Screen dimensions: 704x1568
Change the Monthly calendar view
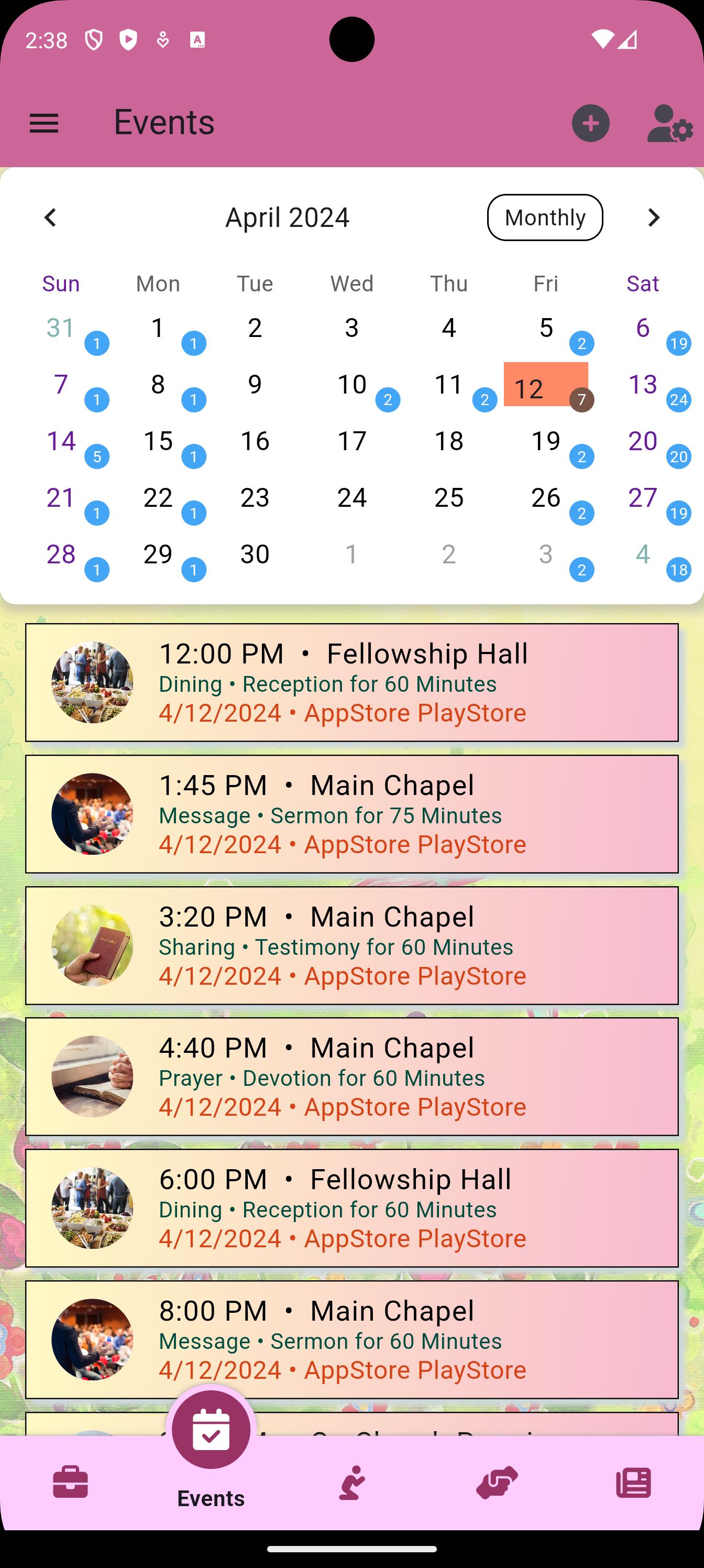pos(545,217)
